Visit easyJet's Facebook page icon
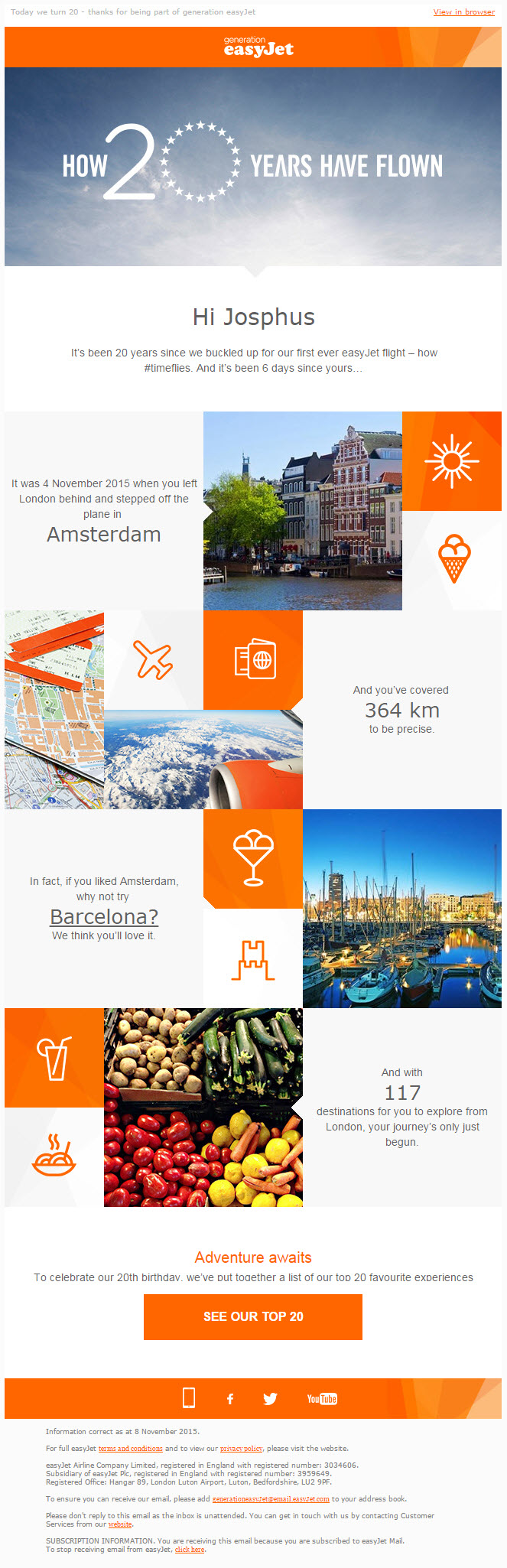The image size is (507, 1568). [230, 1399]
